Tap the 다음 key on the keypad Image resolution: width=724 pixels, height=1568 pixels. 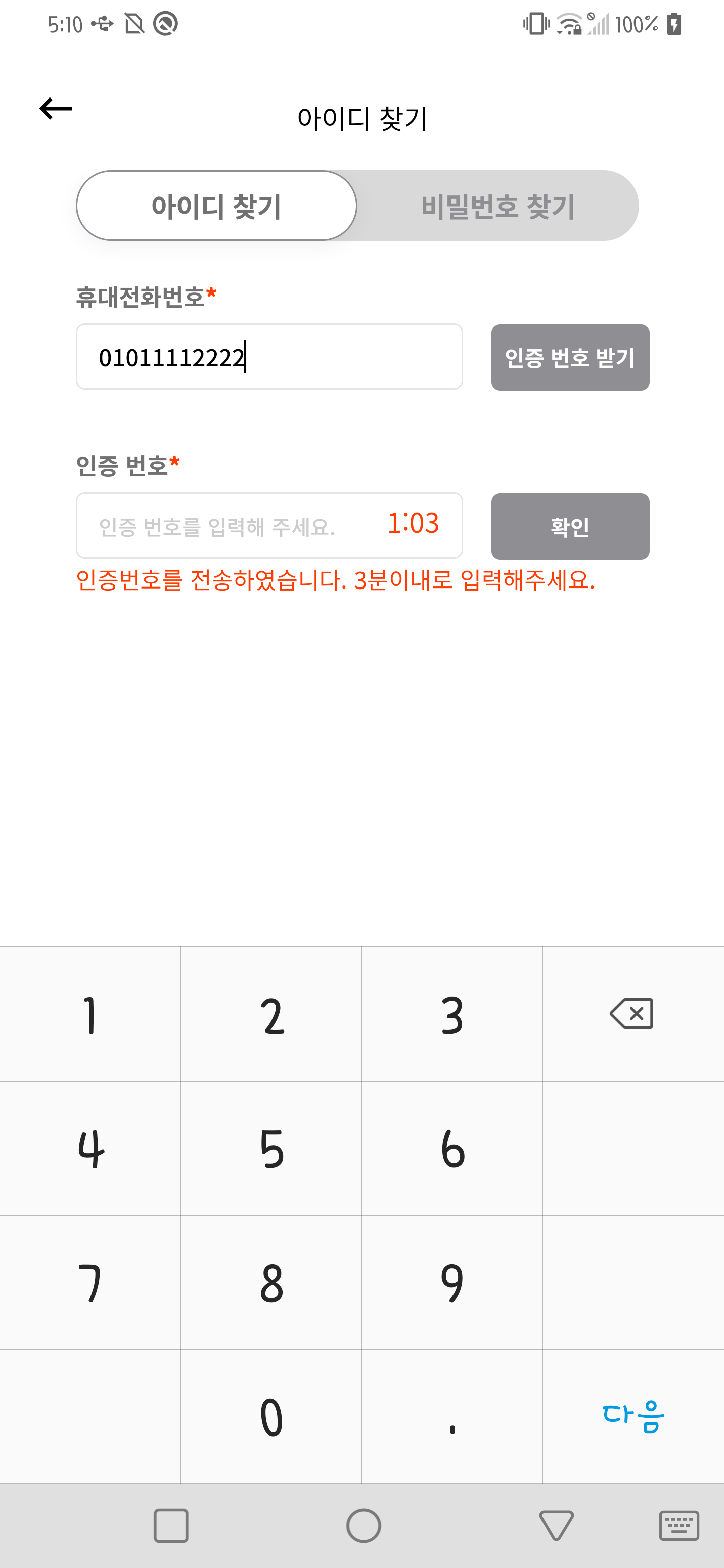(632, 1416)
